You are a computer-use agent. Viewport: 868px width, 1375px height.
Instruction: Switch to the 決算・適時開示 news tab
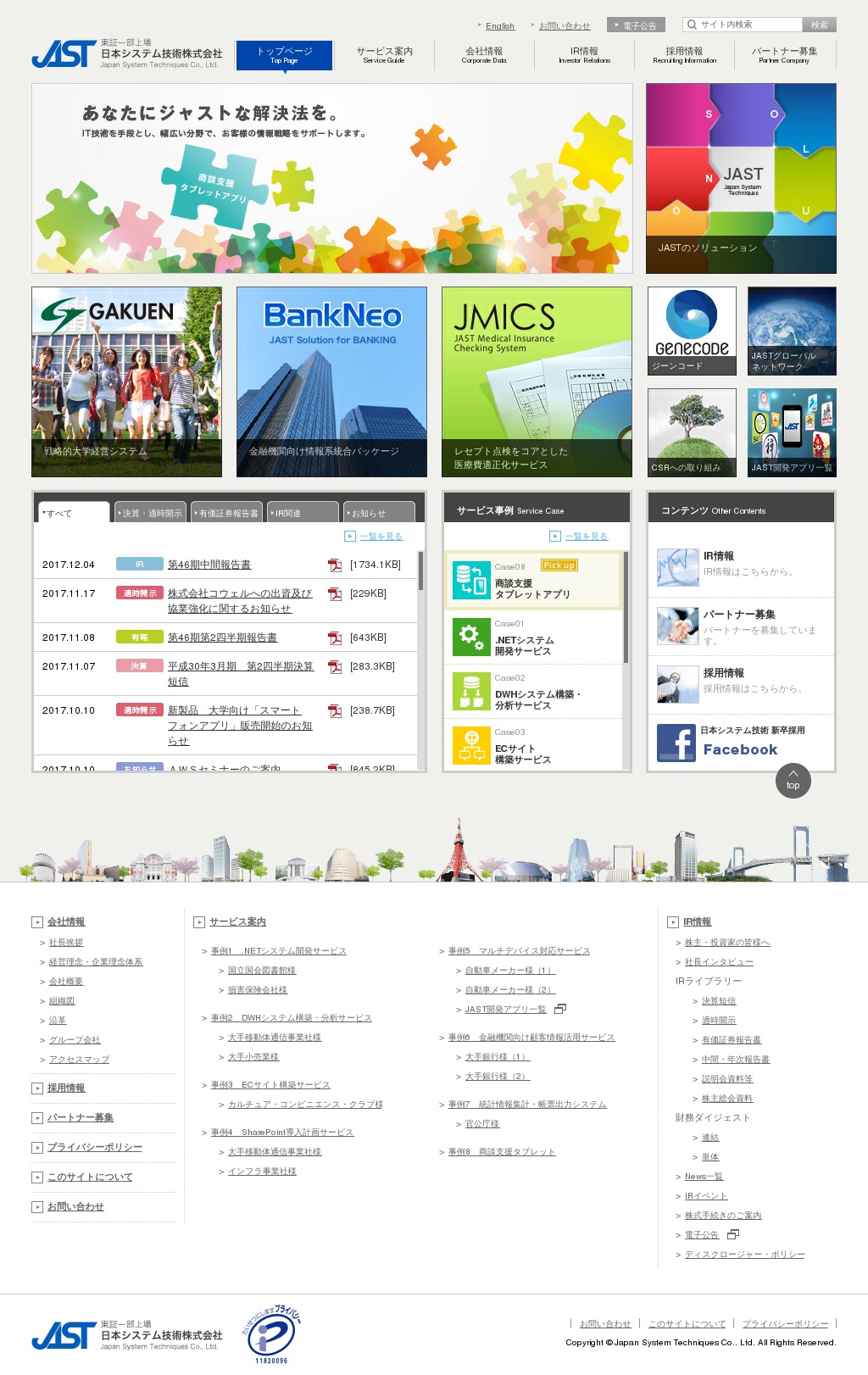tap(152, 513)
